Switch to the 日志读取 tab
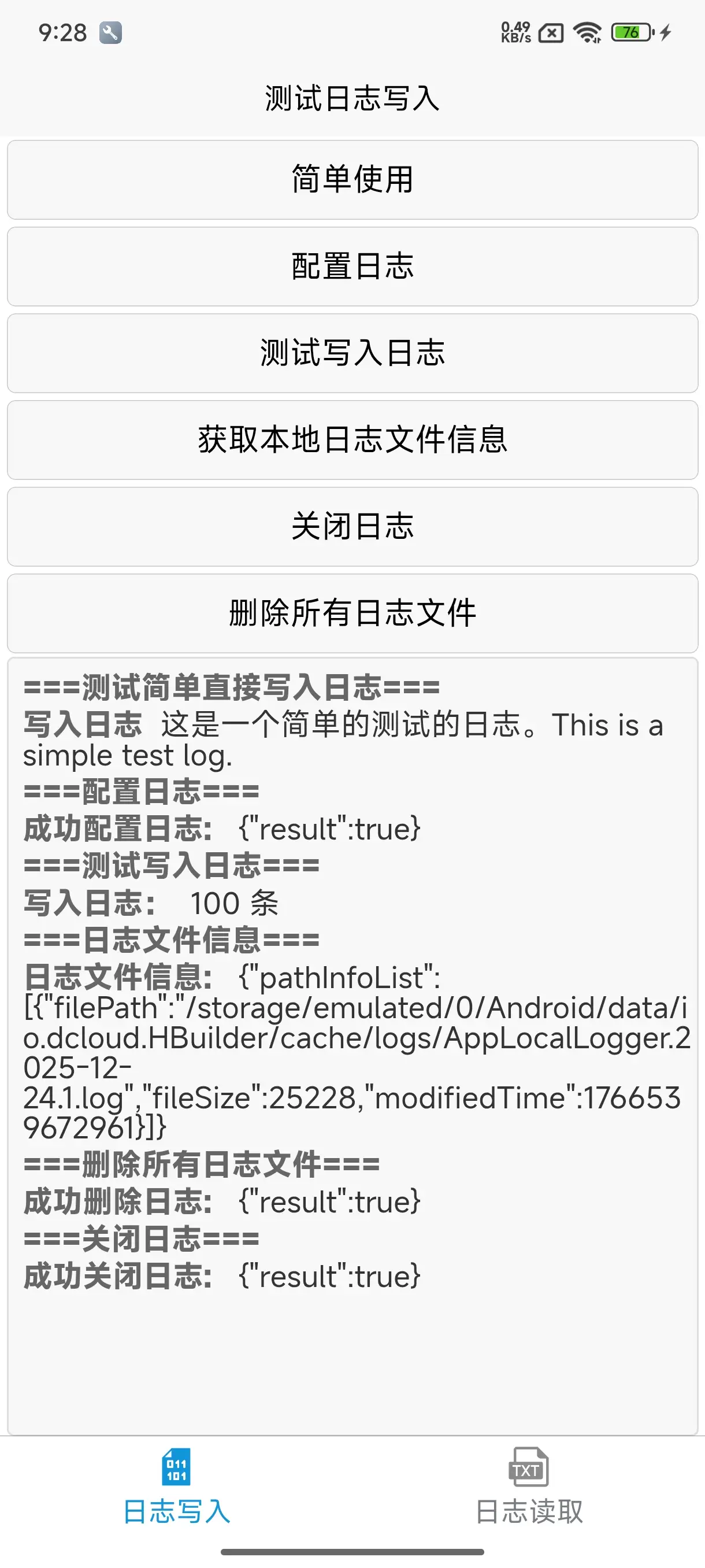The height and width of the screenshot is (1568, 705). (529, 1487)
